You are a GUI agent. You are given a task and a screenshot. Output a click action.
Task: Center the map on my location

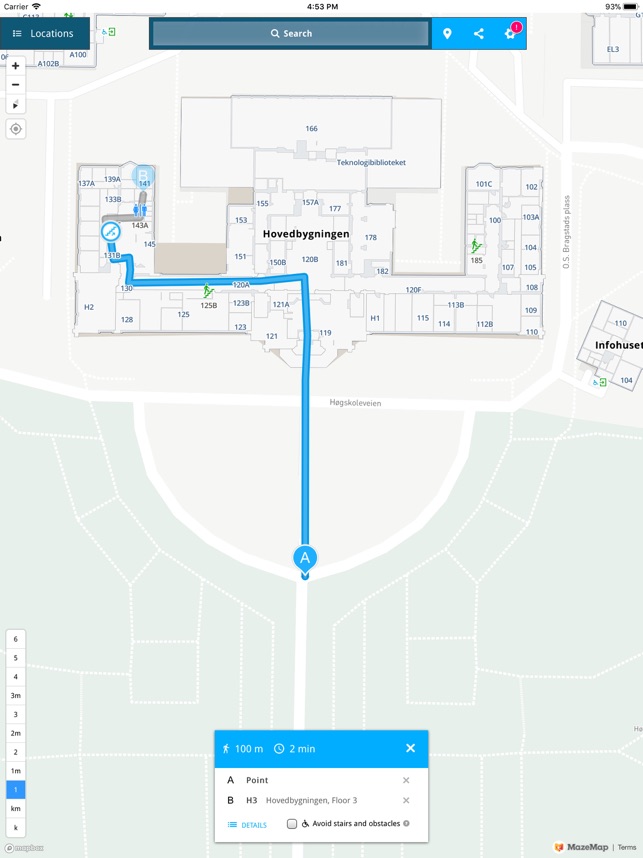(15, 129)
